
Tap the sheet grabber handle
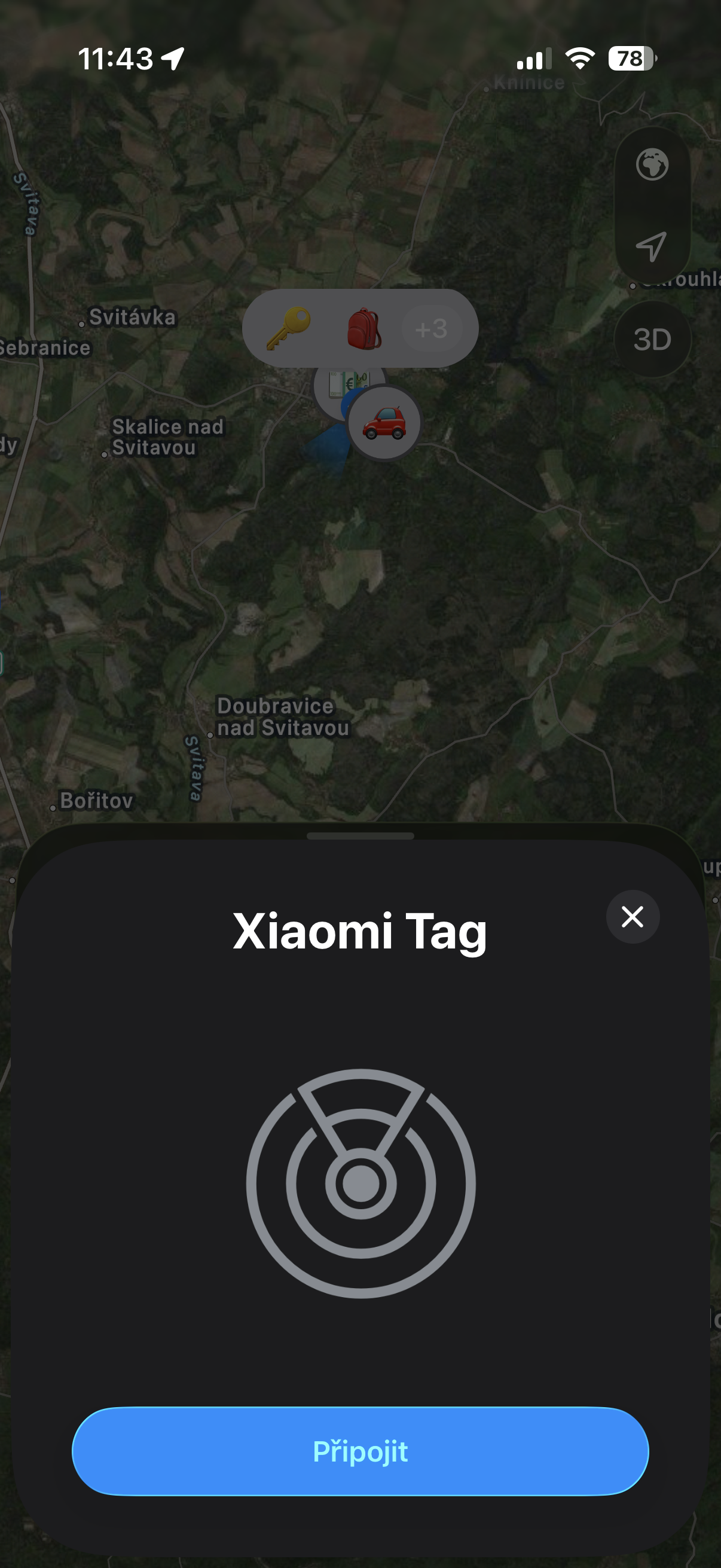360,836
